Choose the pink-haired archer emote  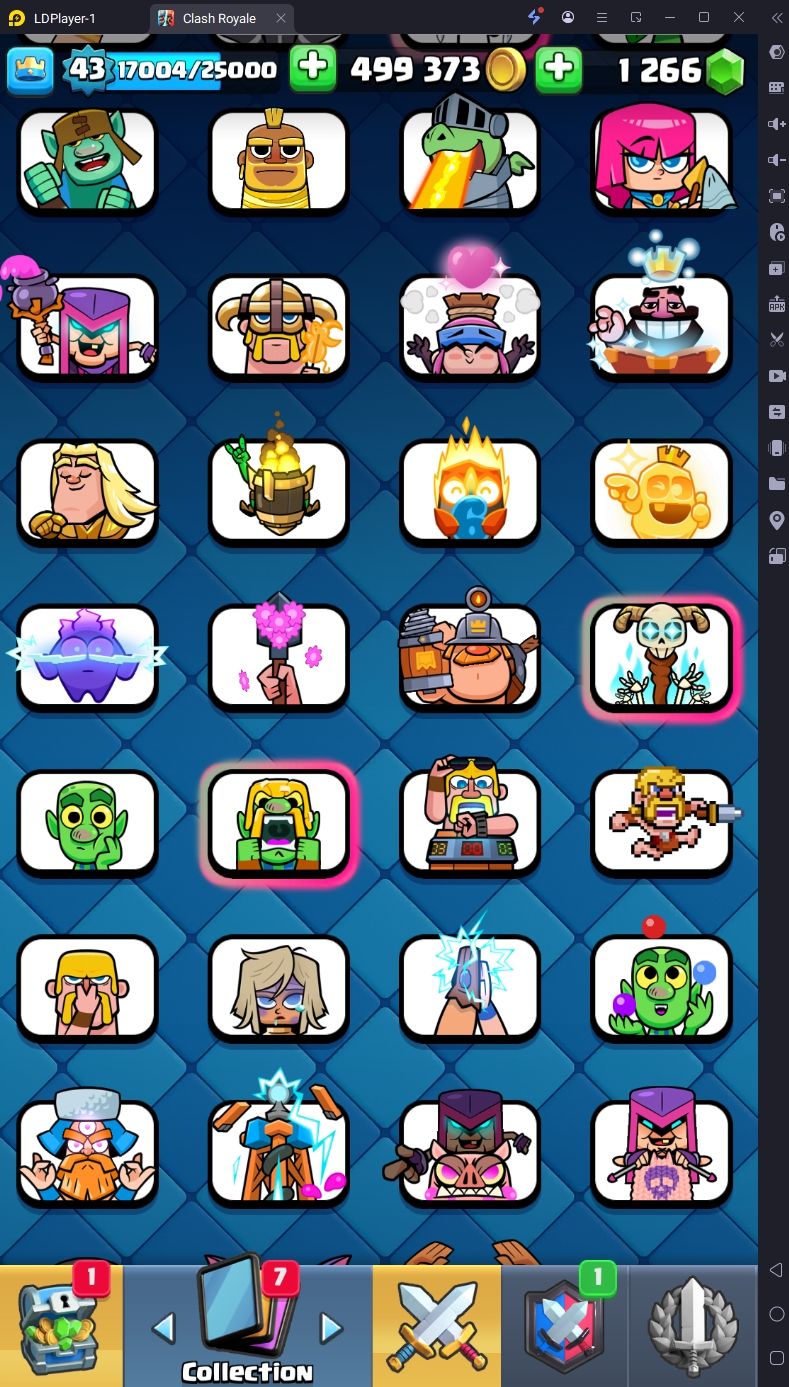pyautogui.click(x=662, y=160)
